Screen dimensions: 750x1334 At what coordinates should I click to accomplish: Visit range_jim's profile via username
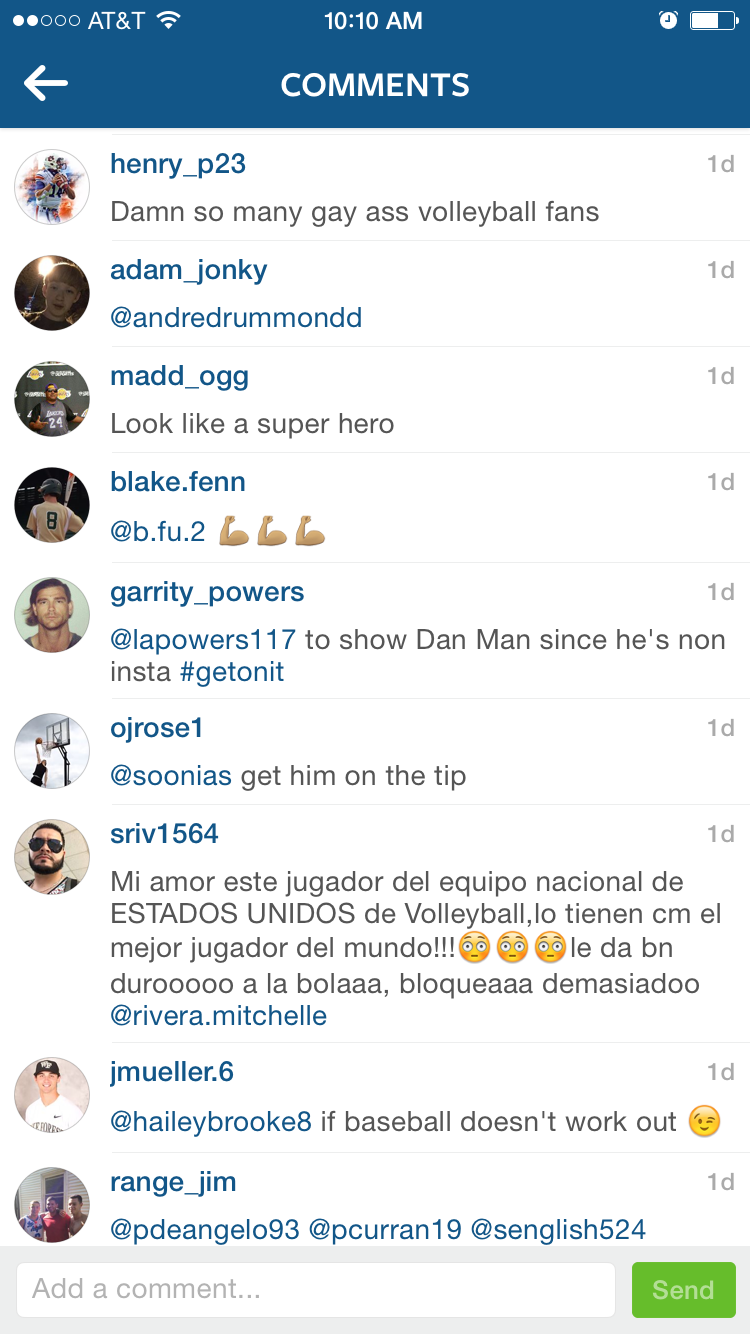click(173, 1182)
